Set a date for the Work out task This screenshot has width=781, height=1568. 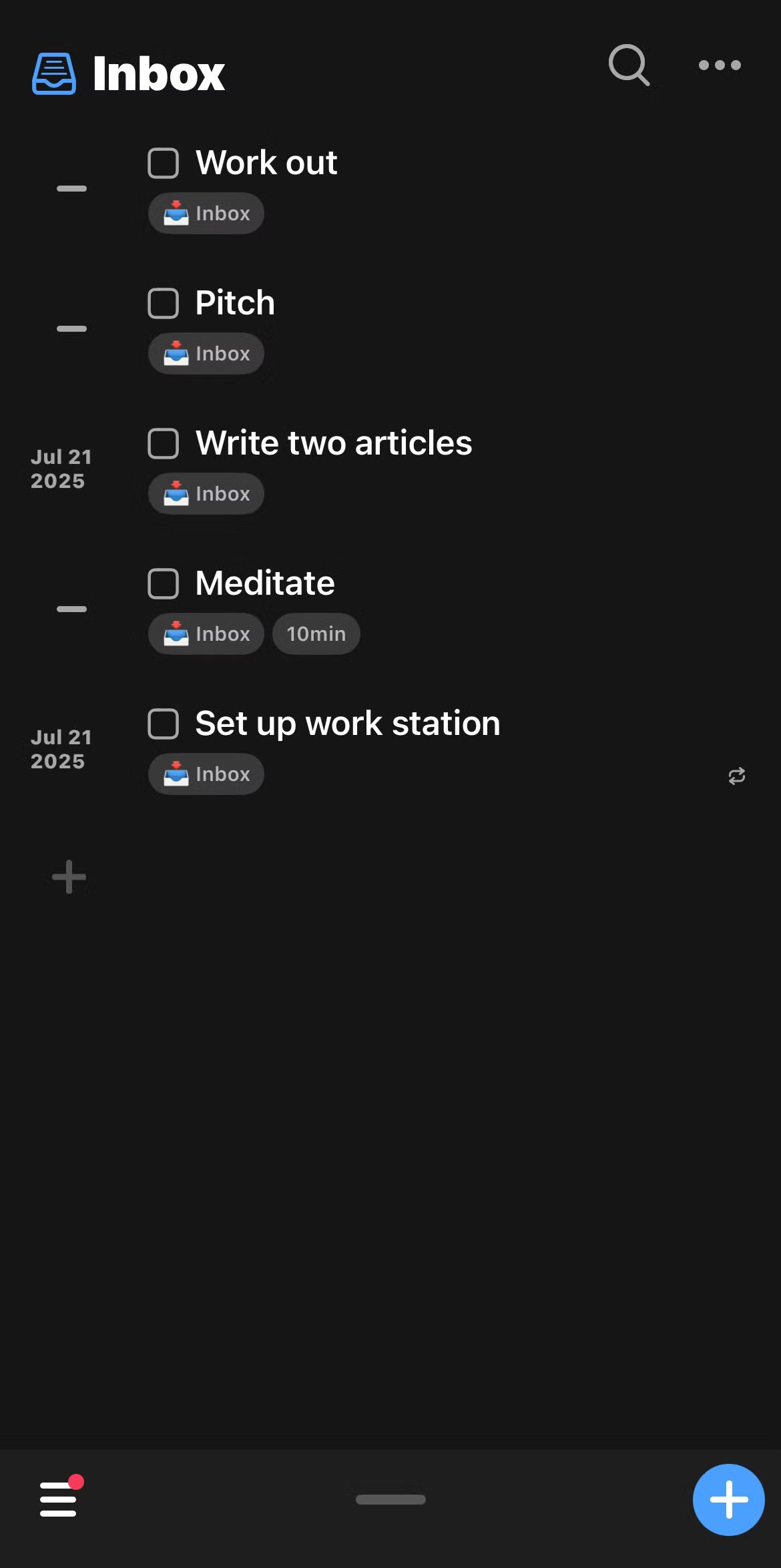point(71,189)
